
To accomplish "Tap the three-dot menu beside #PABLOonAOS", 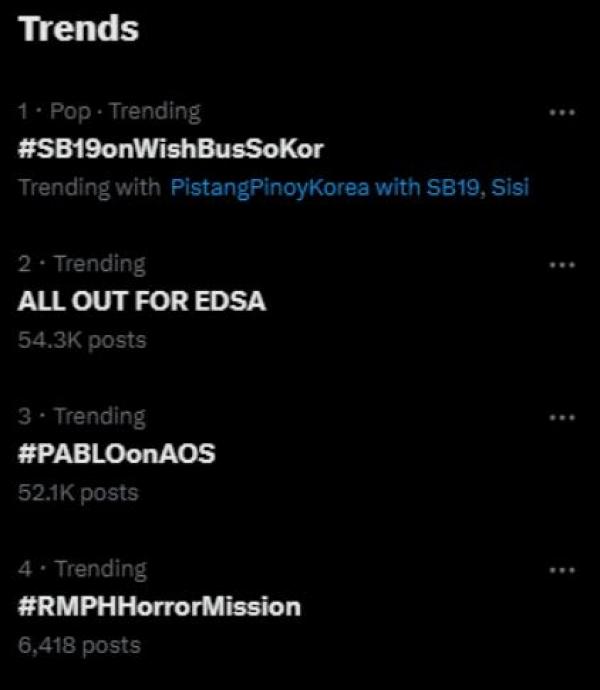I will tap(563, 417).
